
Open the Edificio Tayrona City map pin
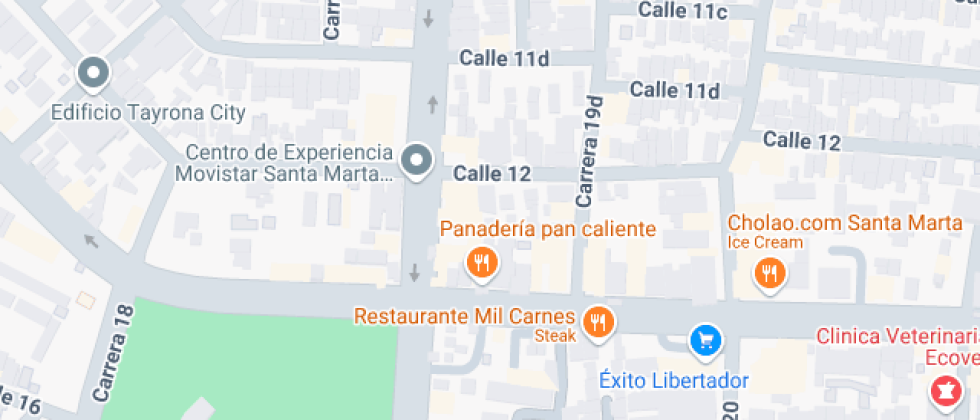(94, 73)
